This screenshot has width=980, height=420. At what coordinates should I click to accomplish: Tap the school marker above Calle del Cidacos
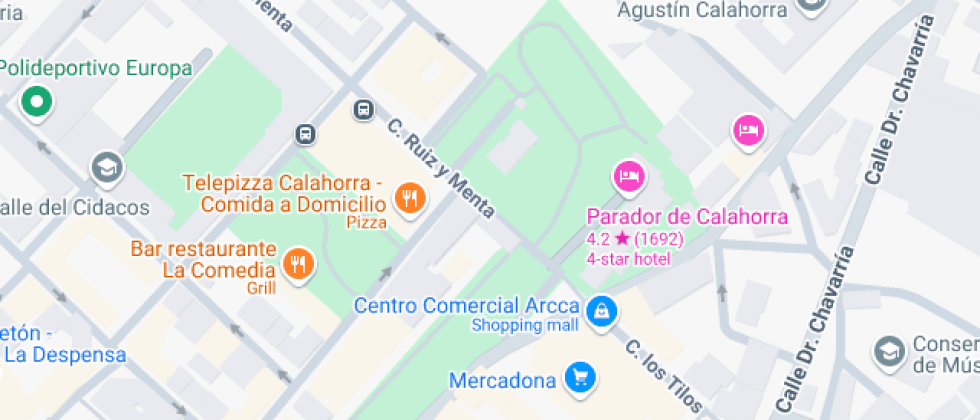106,167
